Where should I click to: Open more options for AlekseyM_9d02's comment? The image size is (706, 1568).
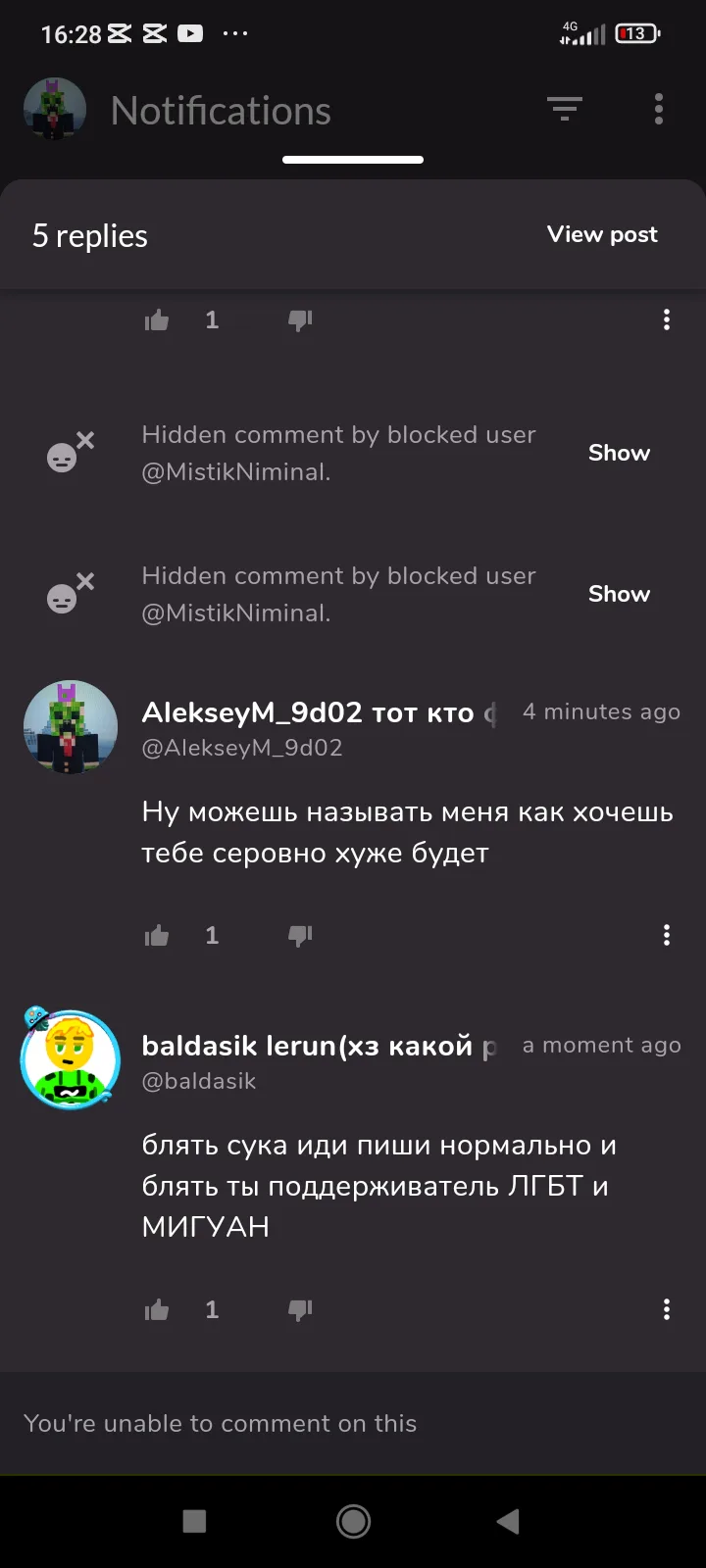click(x=667, y=935)
